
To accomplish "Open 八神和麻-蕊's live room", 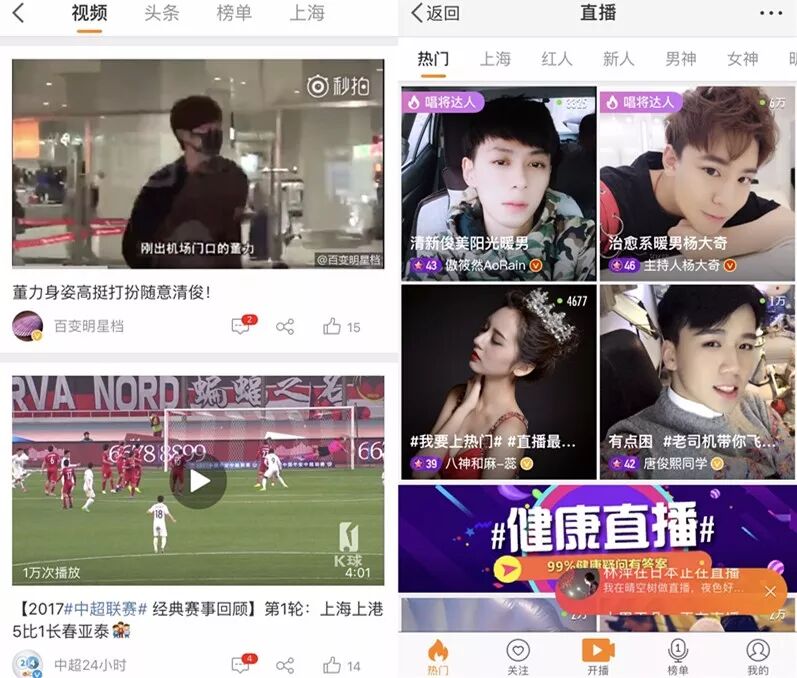I will [x=498, y=381].
